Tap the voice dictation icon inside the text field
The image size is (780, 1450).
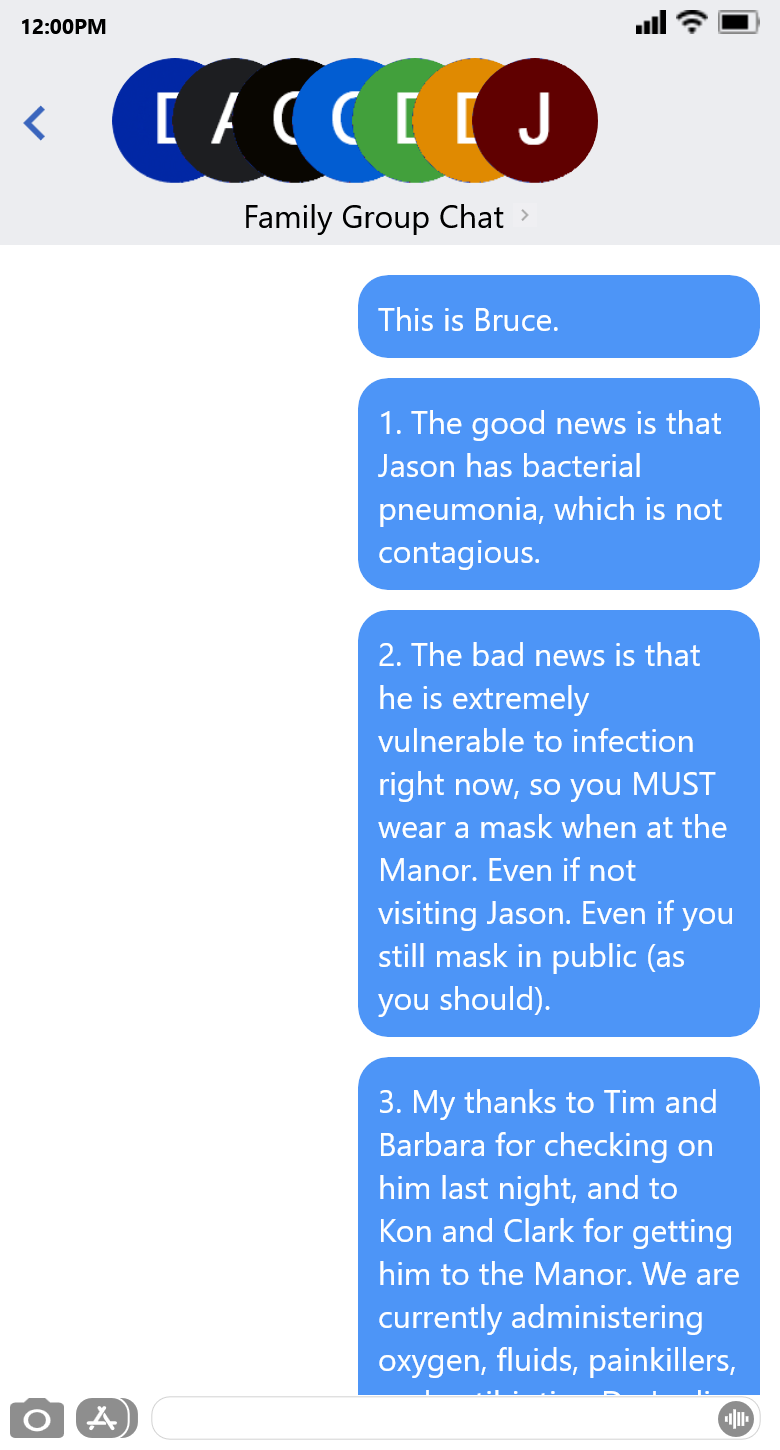tap(736, 1418)
